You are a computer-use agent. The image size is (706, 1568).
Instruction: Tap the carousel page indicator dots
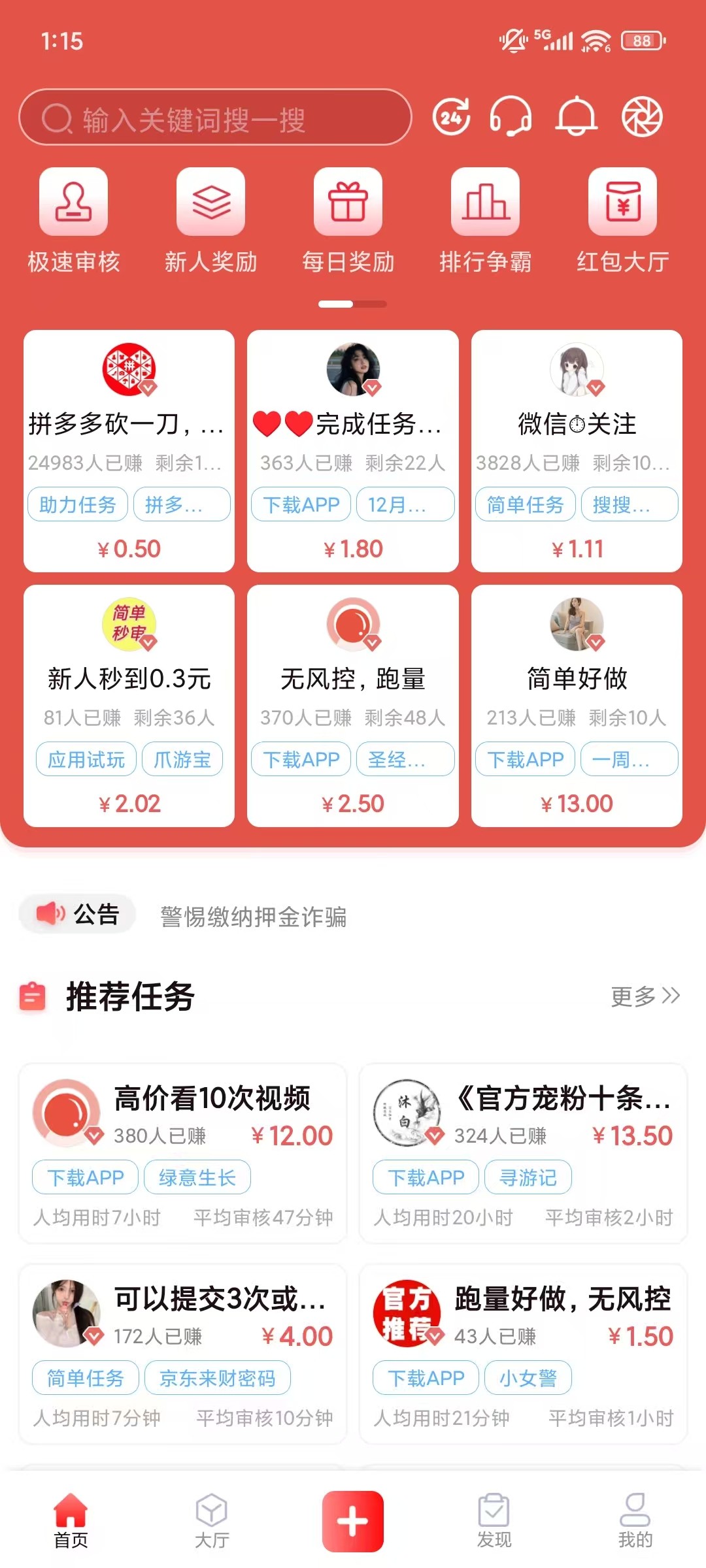(x=353, y=304)
